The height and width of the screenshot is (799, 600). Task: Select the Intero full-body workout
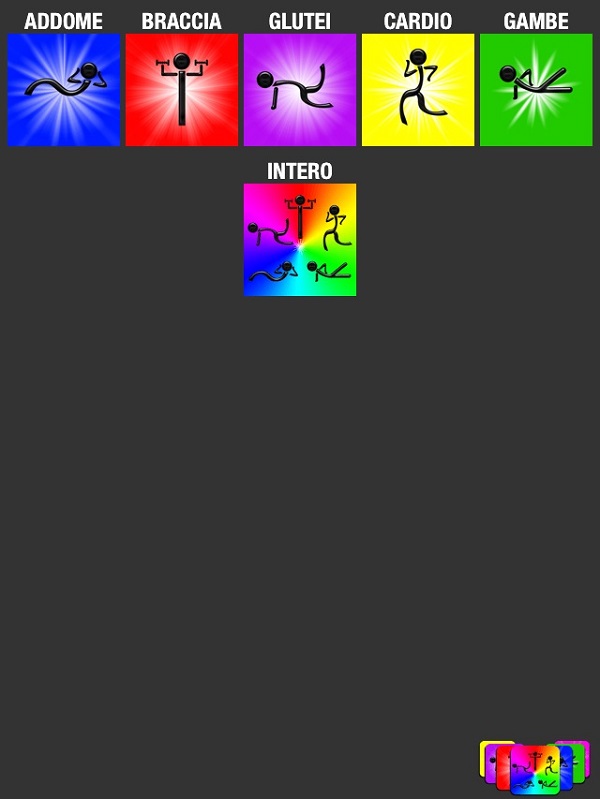click(300, 239)
